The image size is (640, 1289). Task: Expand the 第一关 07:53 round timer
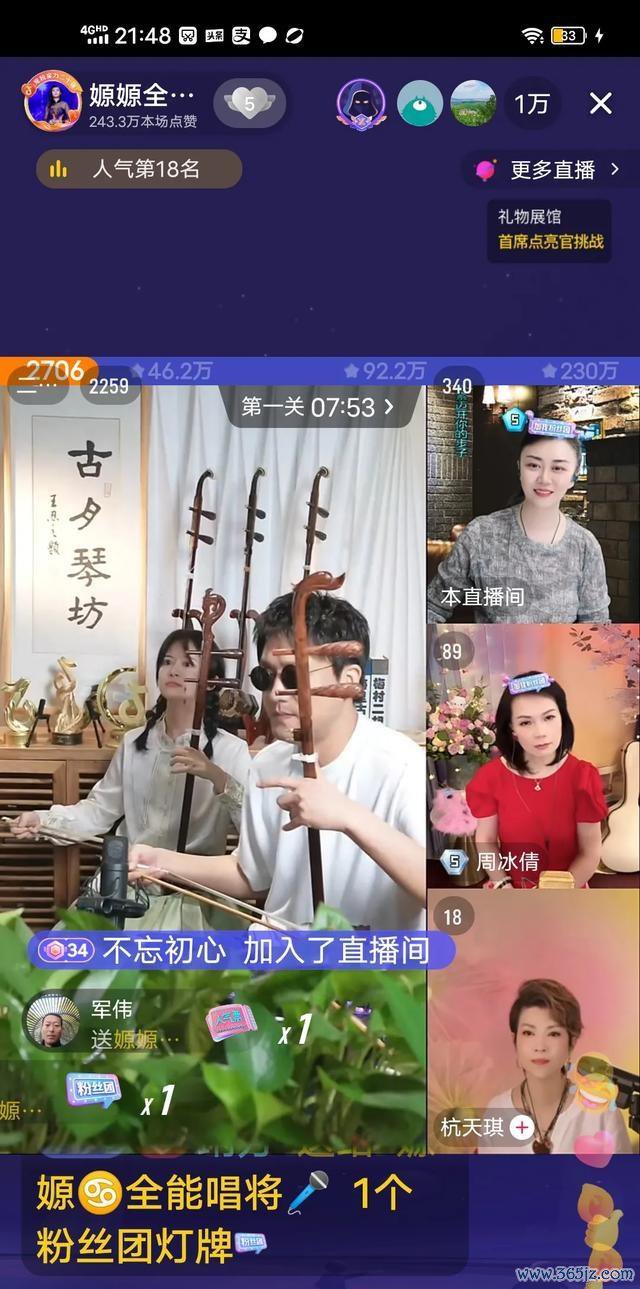(x=317, y=407)
